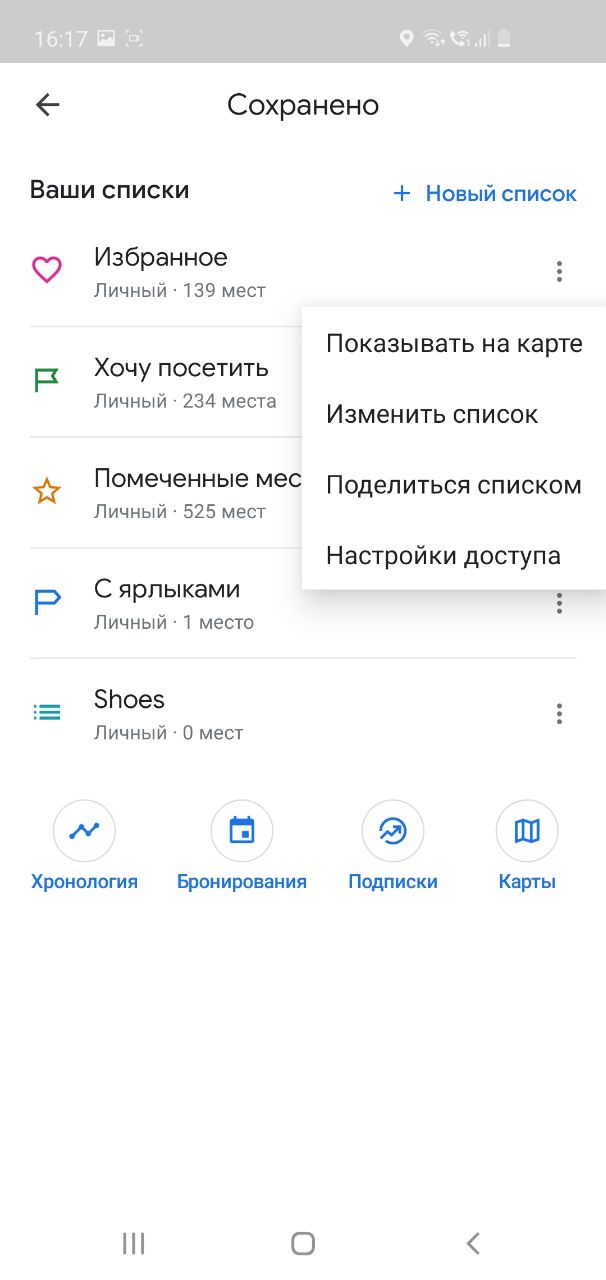Open Настройки доступа from the menu

(x=454, y=555)
